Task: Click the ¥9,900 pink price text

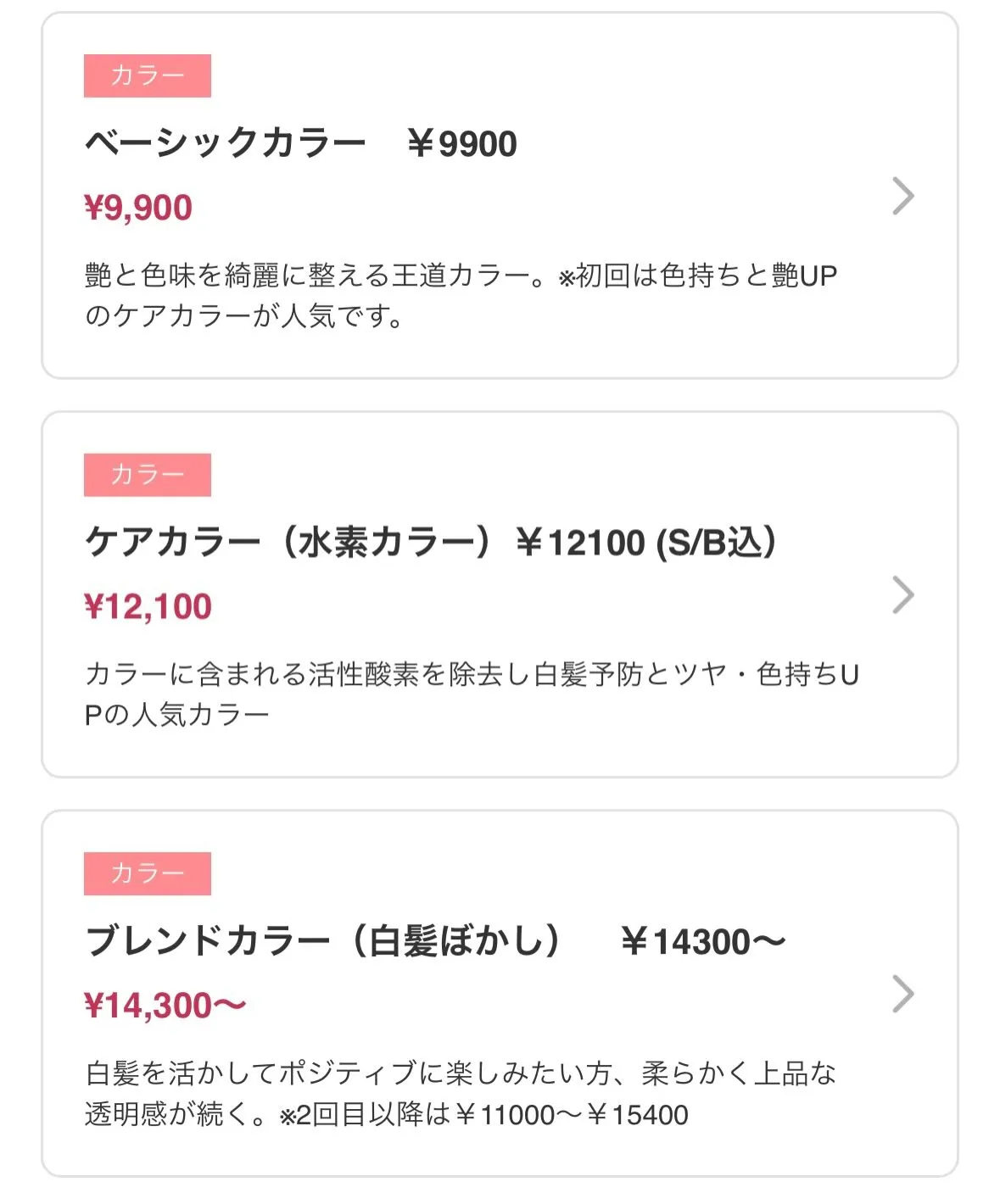Action: tap(139, 206)
